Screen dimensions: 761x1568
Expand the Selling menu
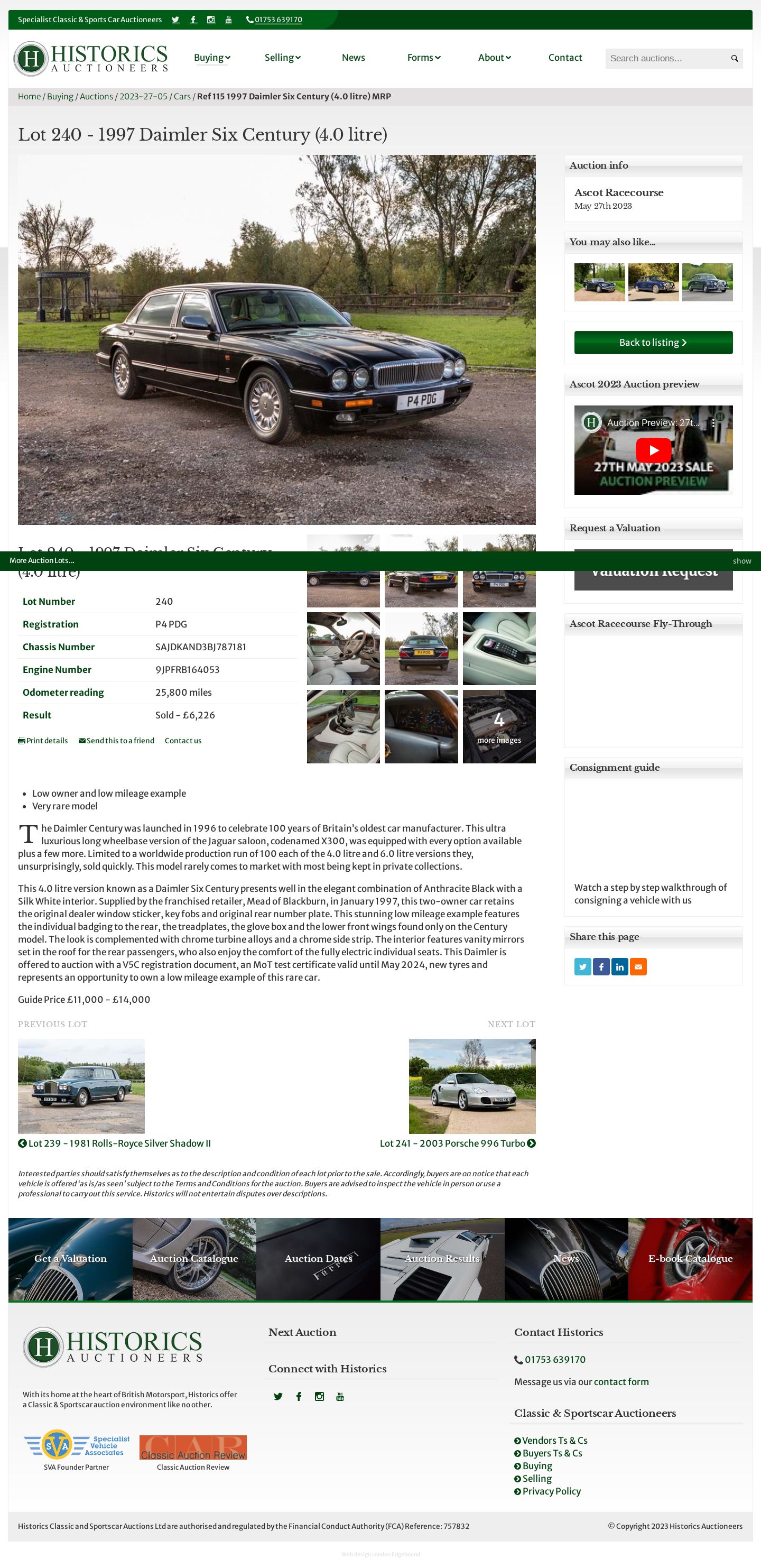pyautogui.click(x=282, y=58)
